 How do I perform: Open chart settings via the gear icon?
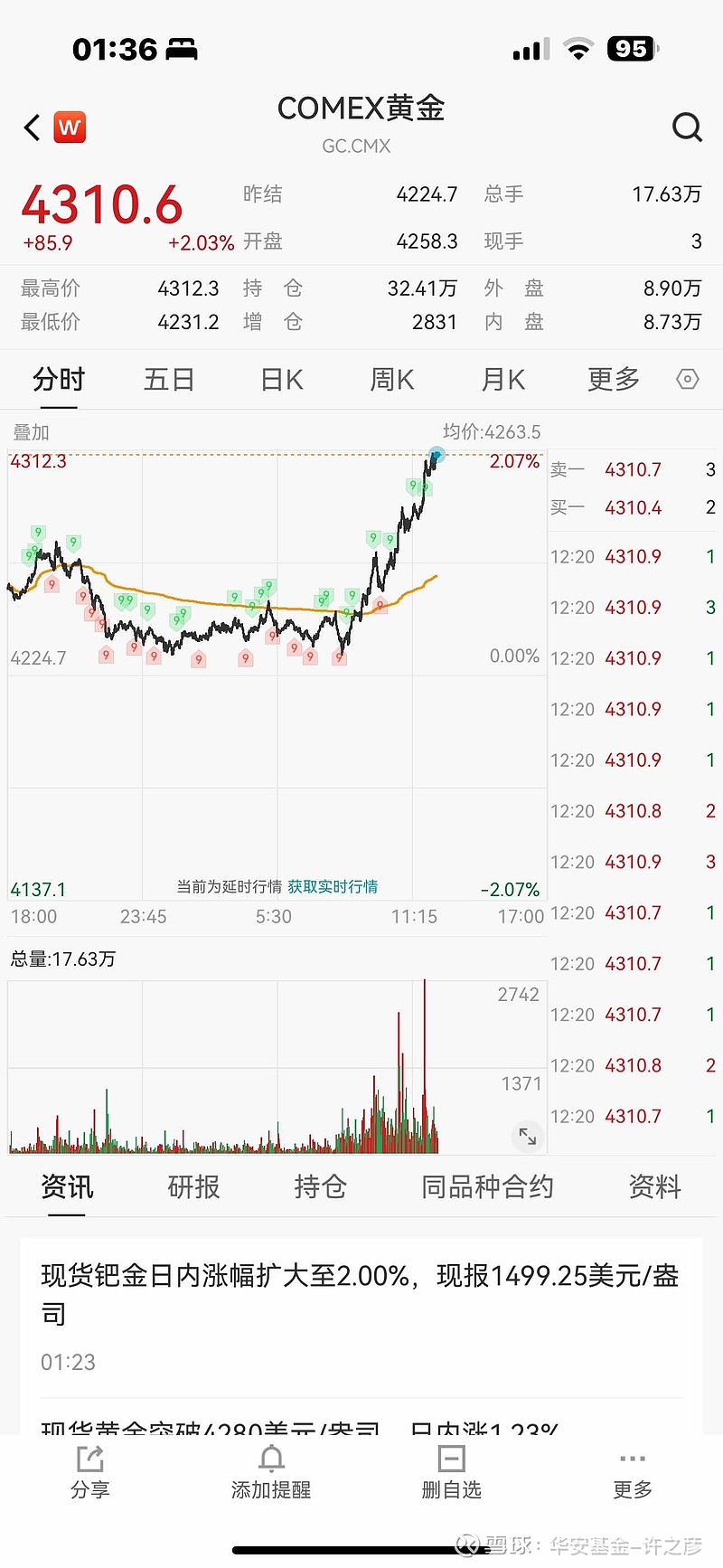(x=687, y=379)
